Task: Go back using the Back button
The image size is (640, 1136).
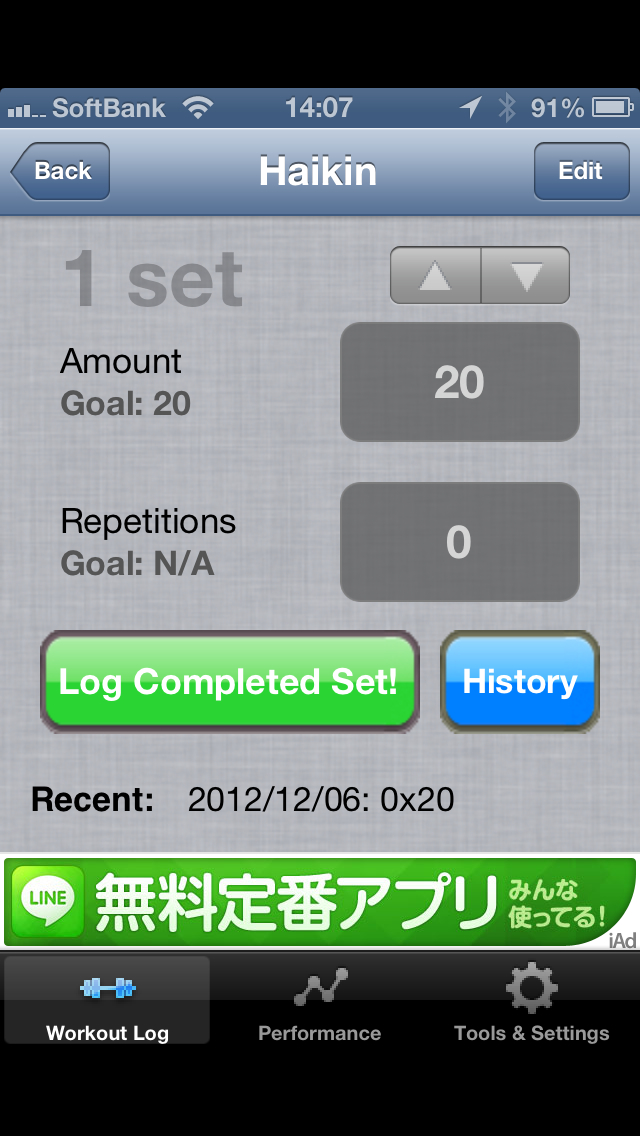Action: click(x=61, y=171)
